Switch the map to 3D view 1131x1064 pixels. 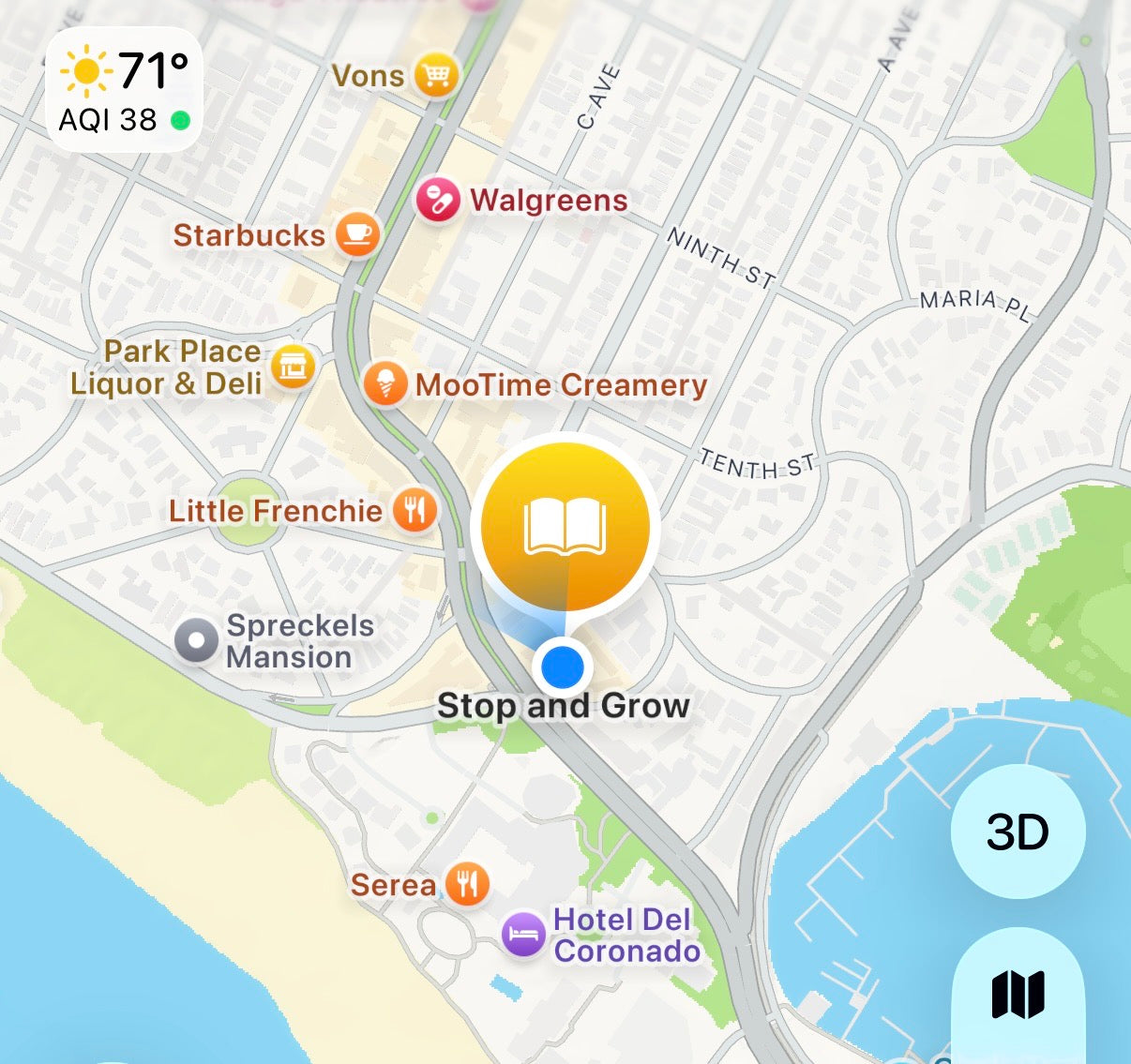pyautogui.click(x=1018, y=832)
